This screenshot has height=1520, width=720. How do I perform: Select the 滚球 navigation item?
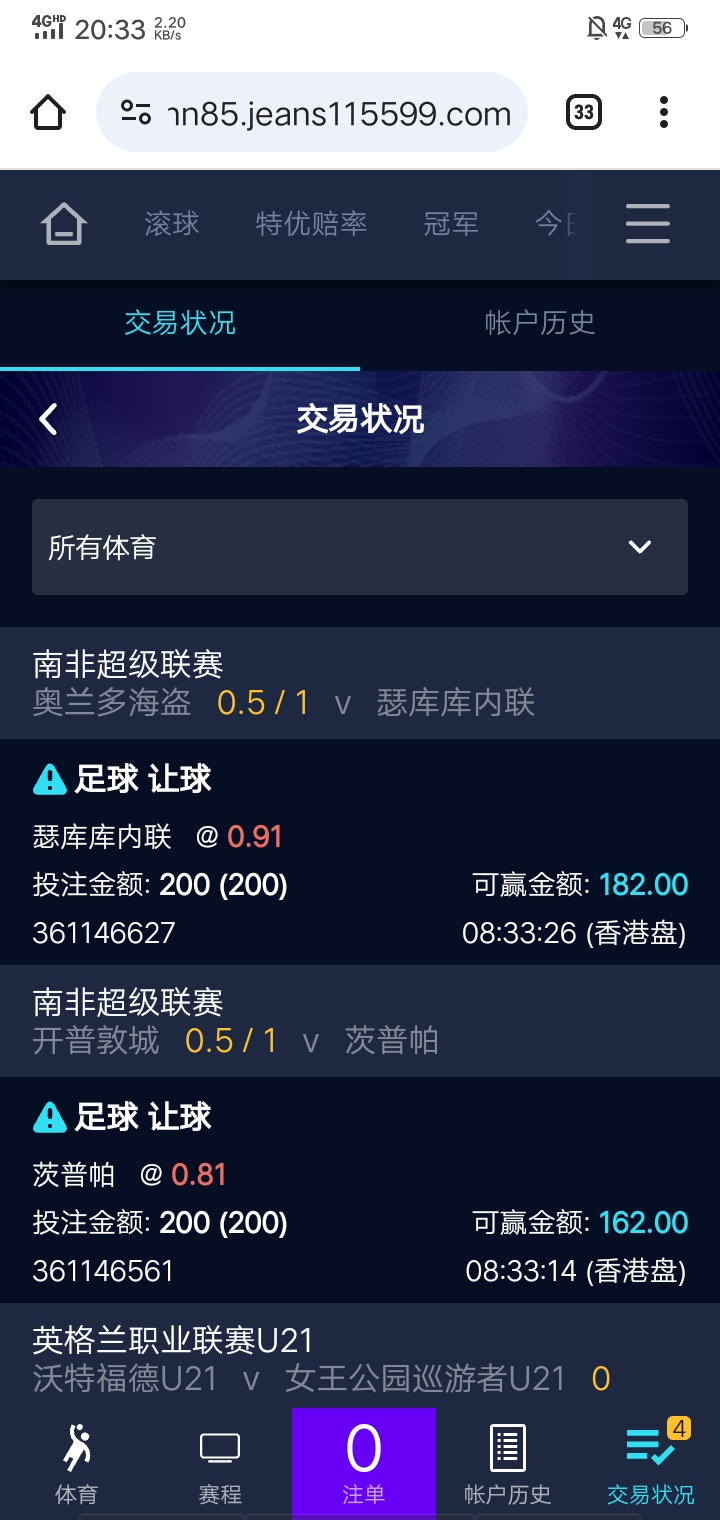[x=172, y=223]
